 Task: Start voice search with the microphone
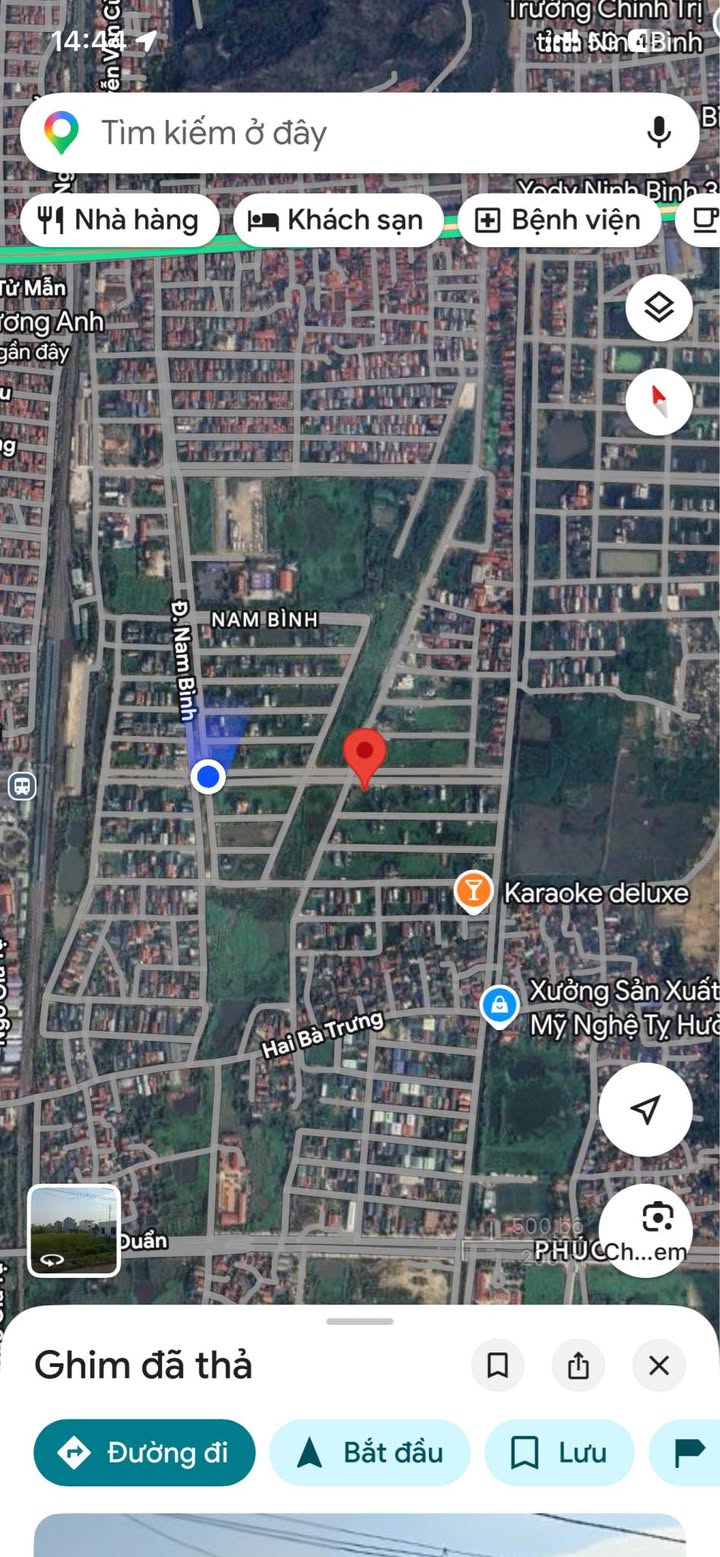(x=658, y=133)
